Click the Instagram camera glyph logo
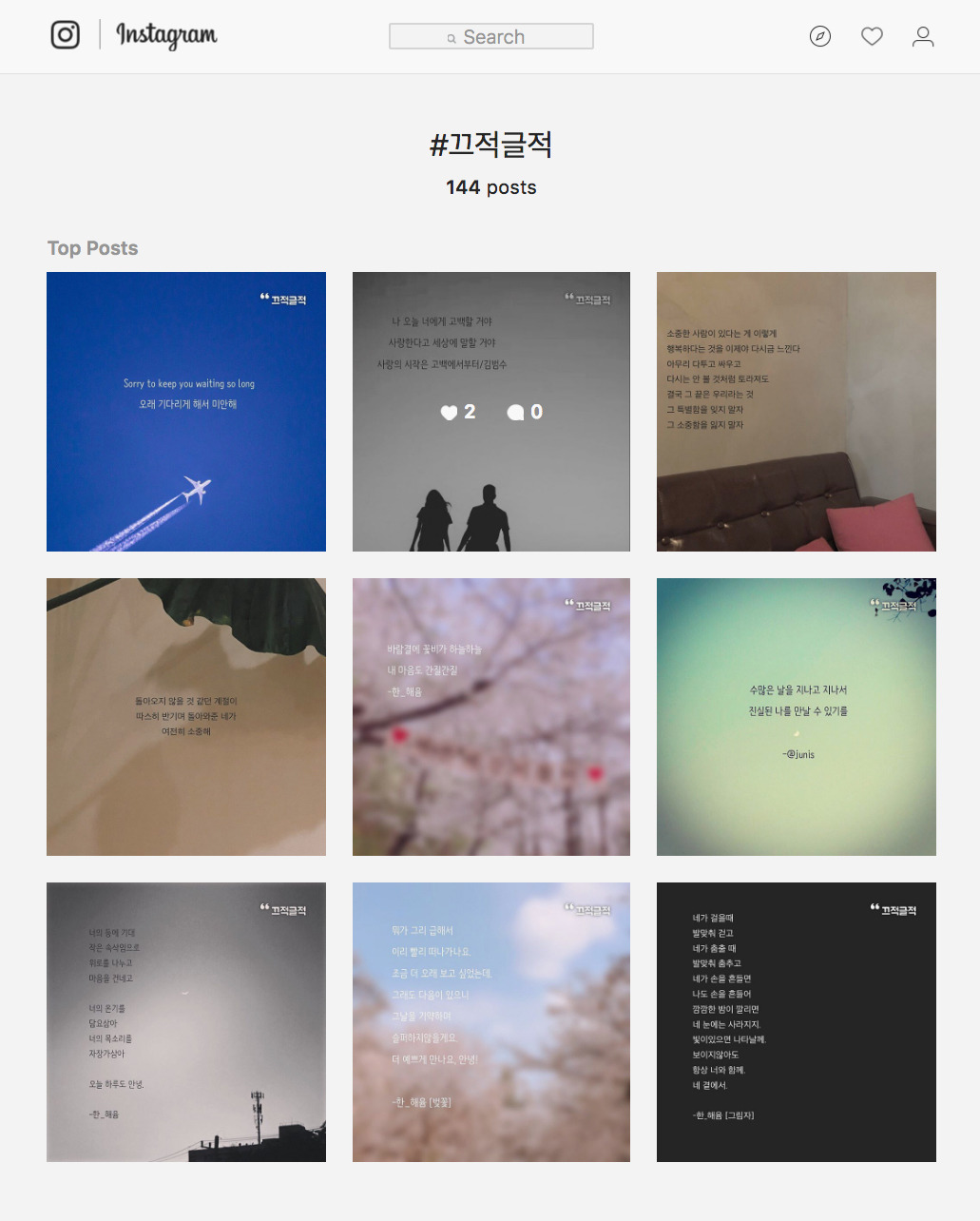Screen dimensions: 980x1221 pyautogui.click(x=65, y=35)
